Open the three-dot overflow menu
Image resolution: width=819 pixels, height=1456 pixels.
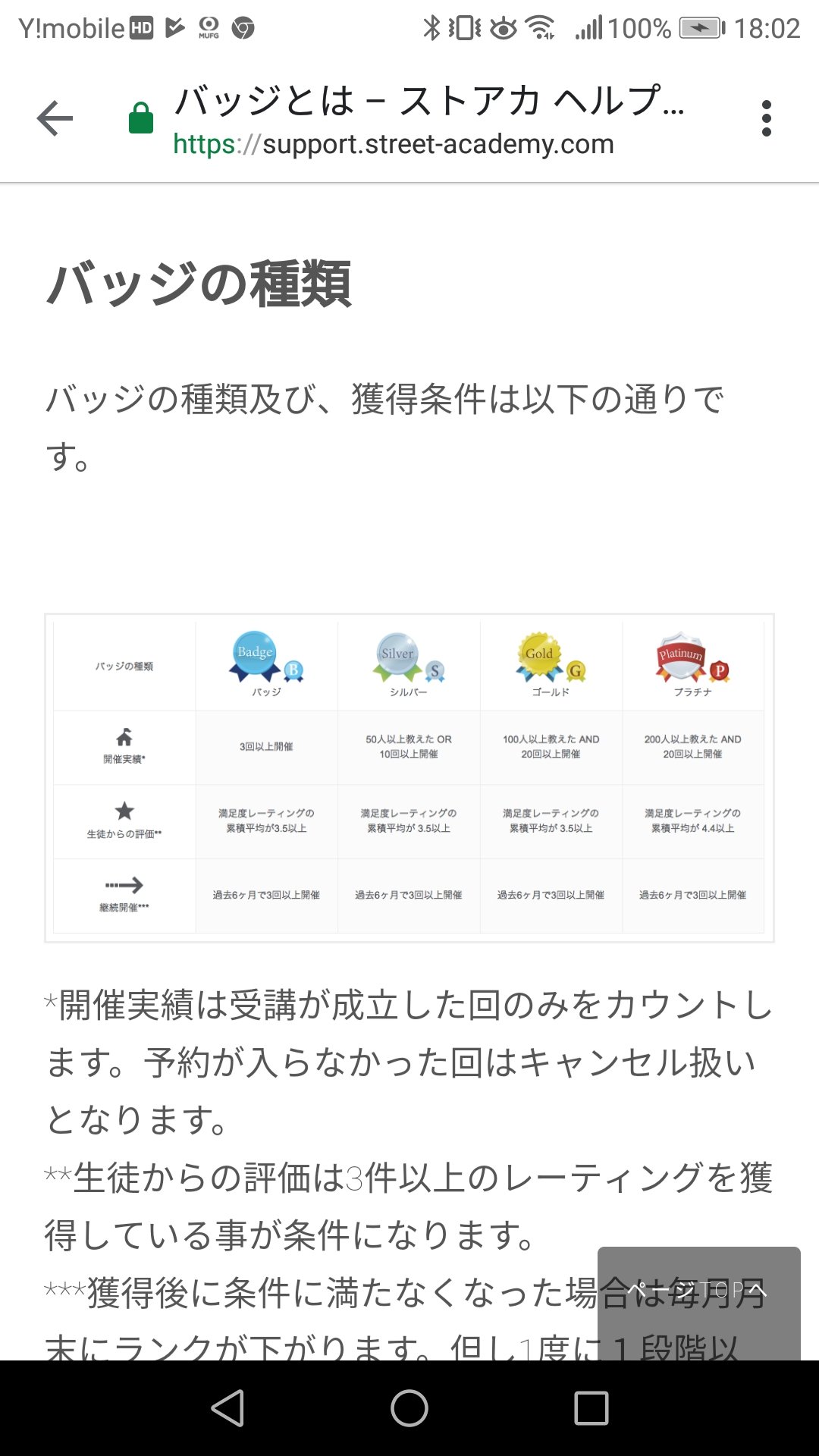tap(766, 119)
